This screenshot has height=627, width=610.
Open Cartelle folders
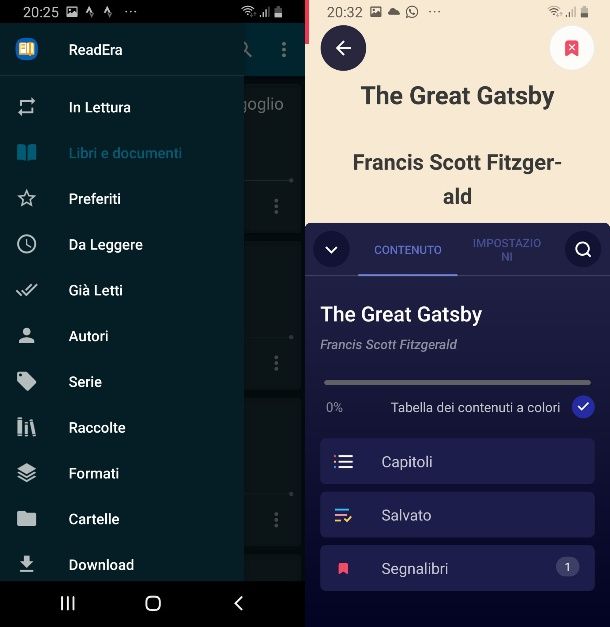tap(94, 519)
